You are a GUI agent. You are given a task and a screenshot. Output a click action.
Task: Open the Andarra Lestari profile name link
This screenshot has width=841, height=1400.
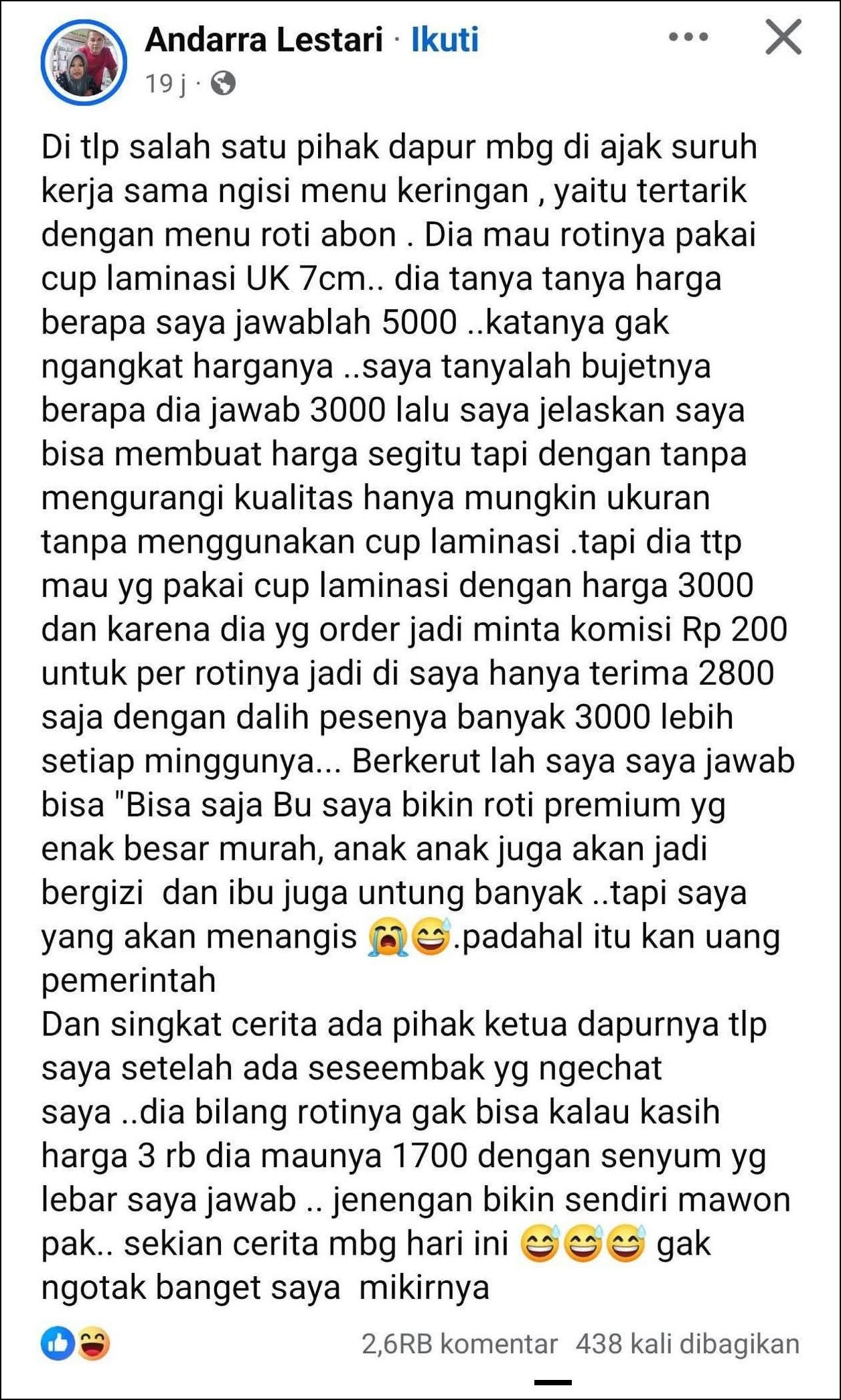click(263, 39)
